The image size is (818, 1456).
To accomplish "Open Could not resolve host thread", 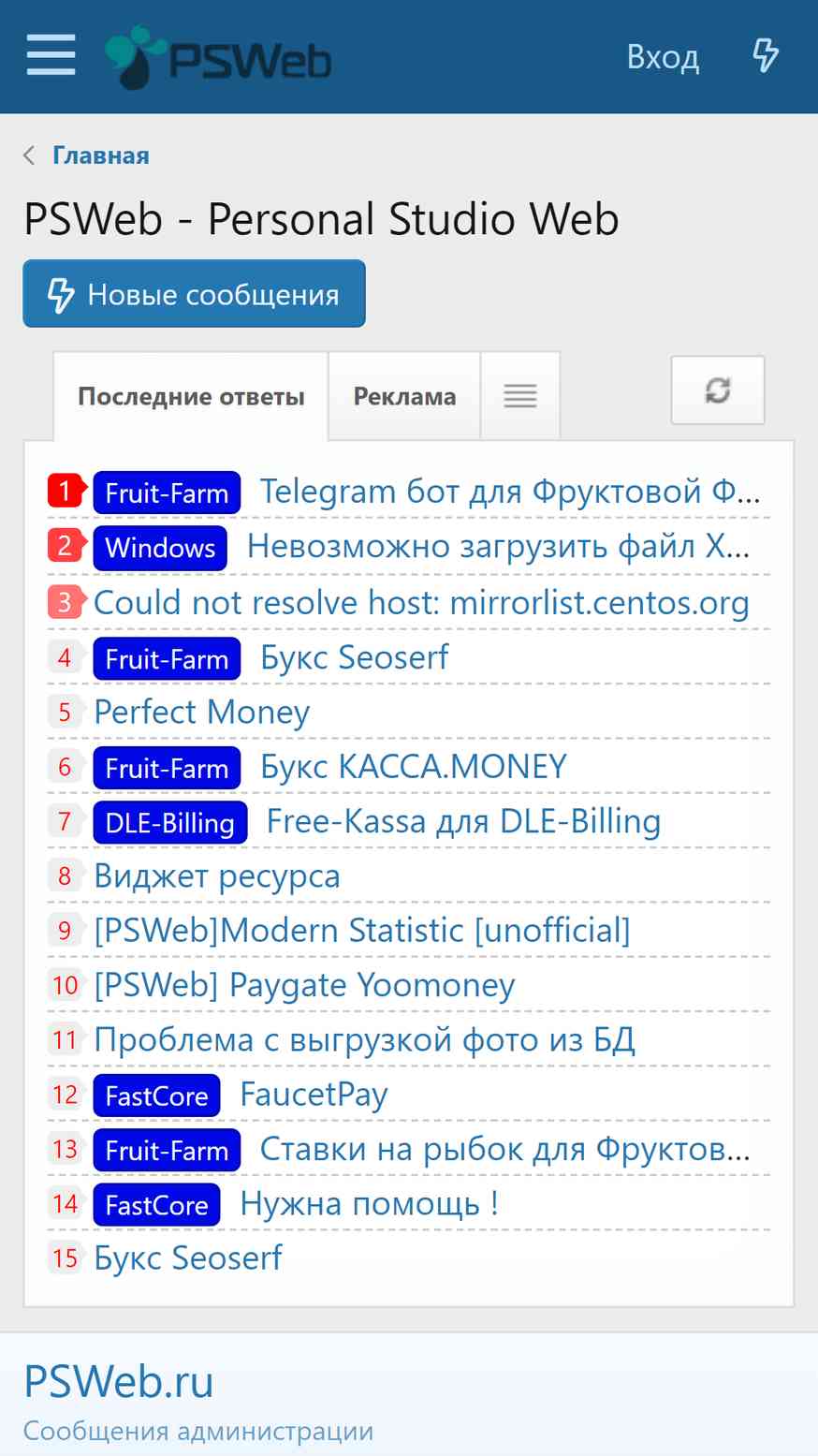I will [x=421, y=602].
